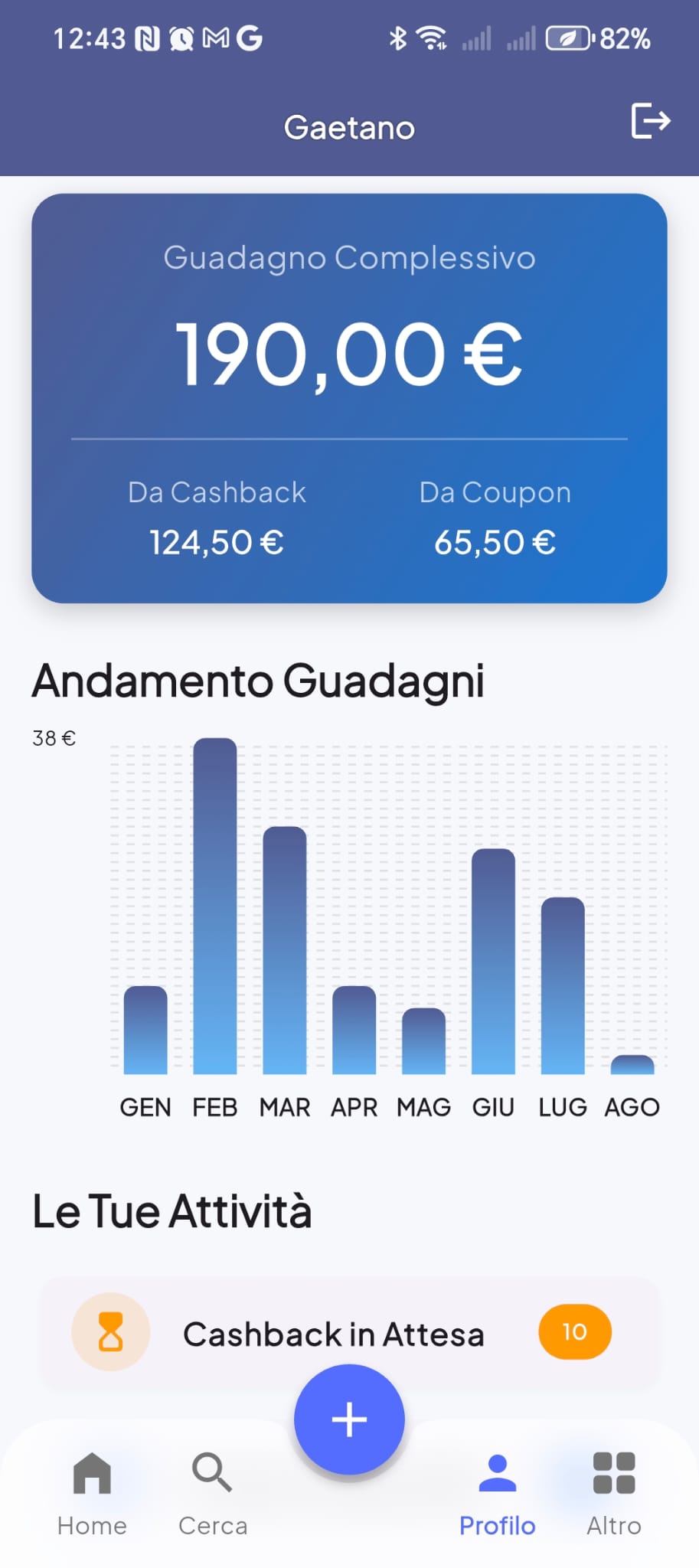The image size is (699, 1568).
Task: Select the Profilo person icon
Action: (496, 1471)
